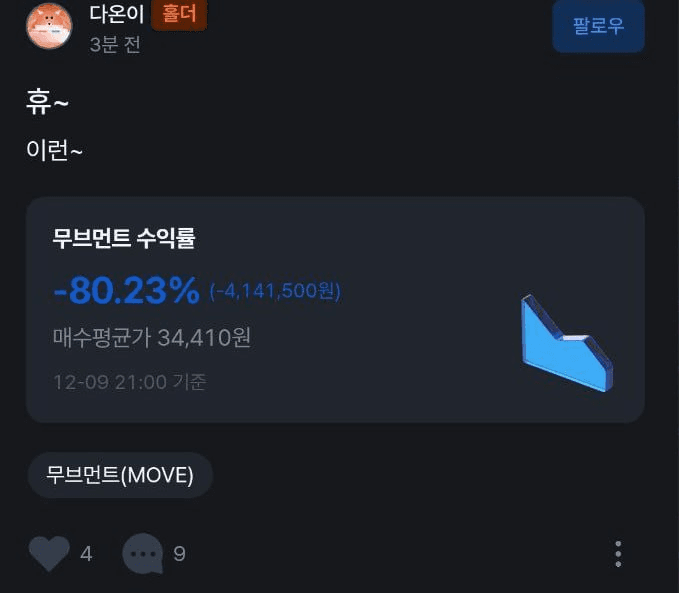Open the post's three-dot overflow menu

pos(619,553)
